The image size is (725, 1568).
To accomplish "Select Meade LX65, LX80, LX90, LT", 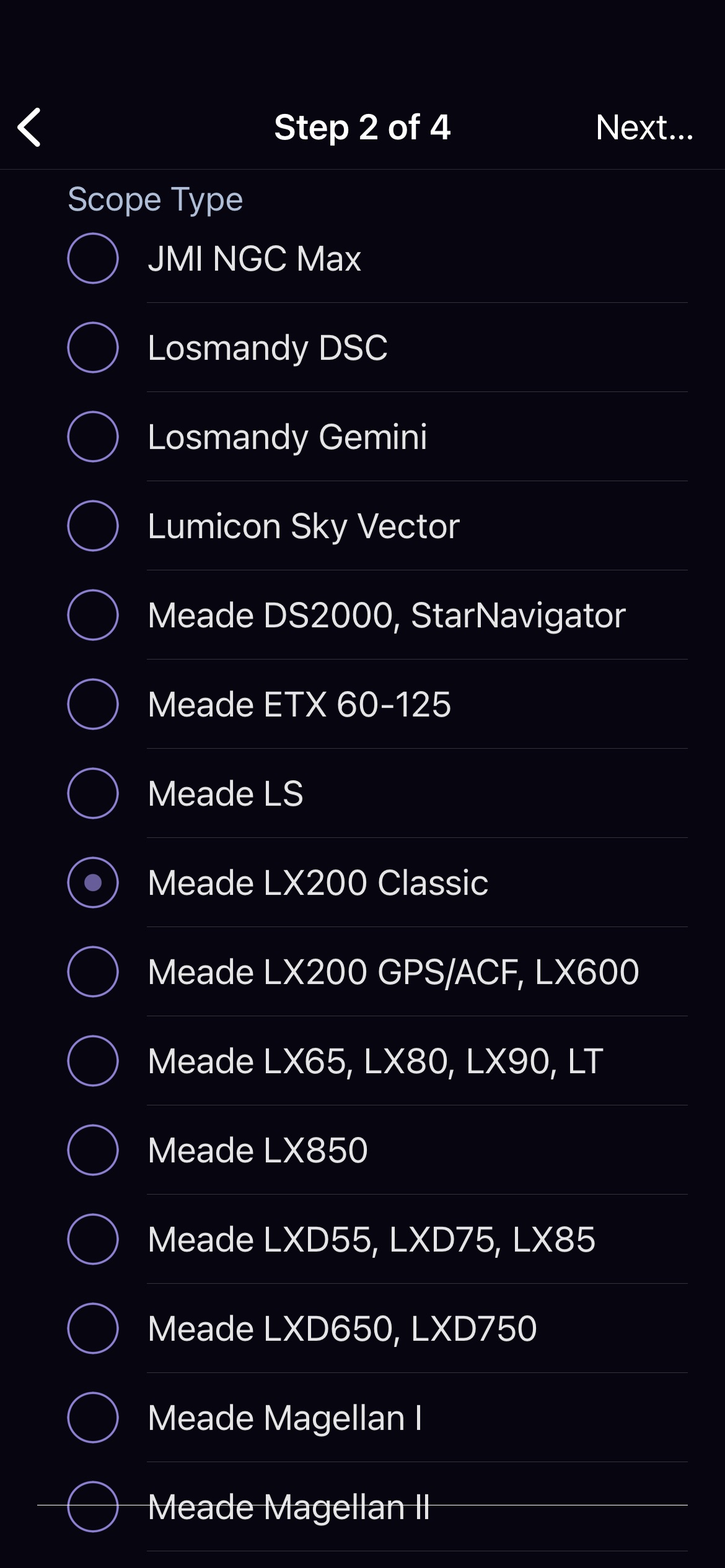I will [x=362, y=1061].
